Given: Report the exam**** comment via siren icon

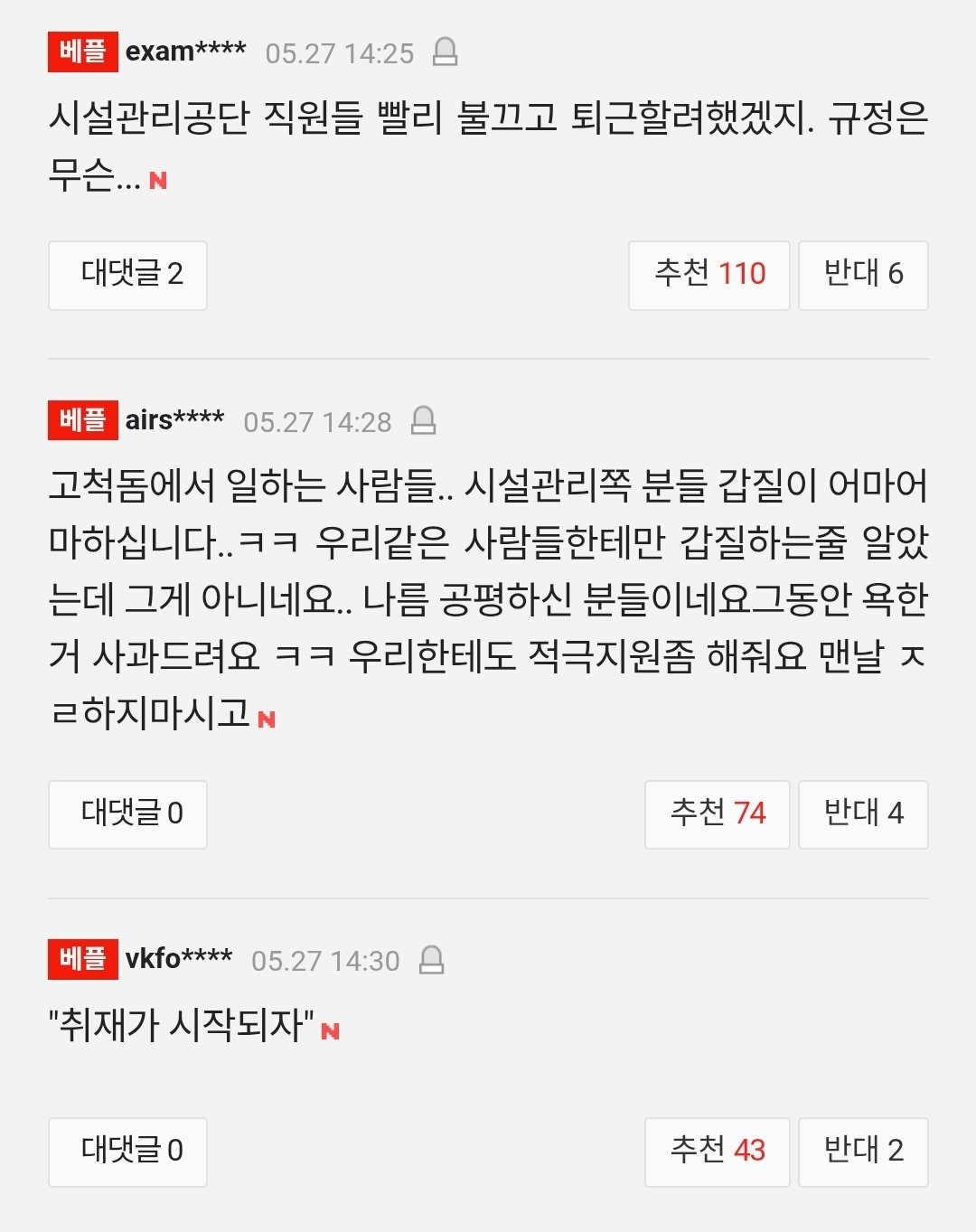Looking at the screenshot, I should 446,52.
